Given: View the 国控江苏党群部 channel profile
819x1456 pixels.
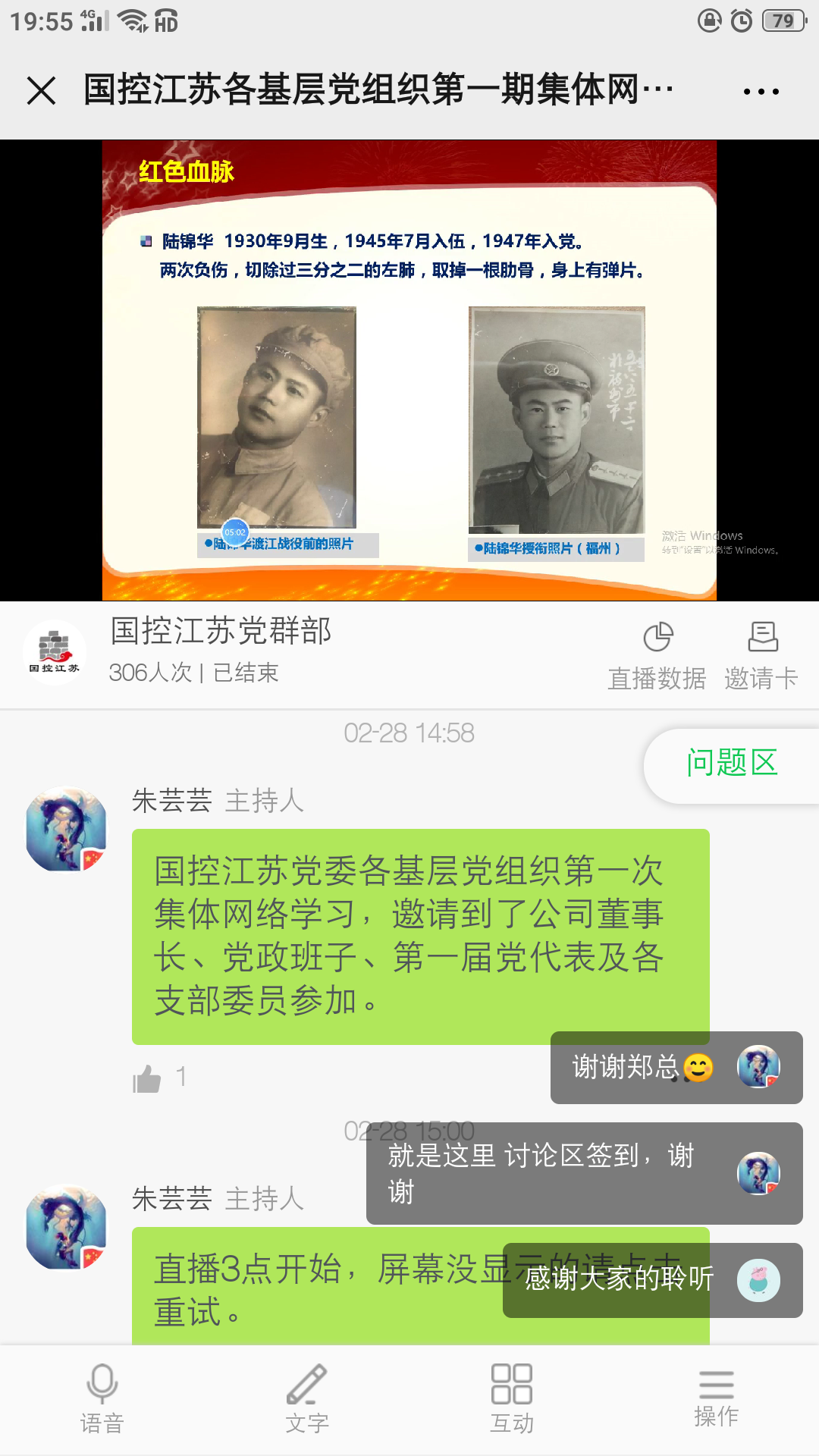Looking at the screenshot, I should 55,653.
